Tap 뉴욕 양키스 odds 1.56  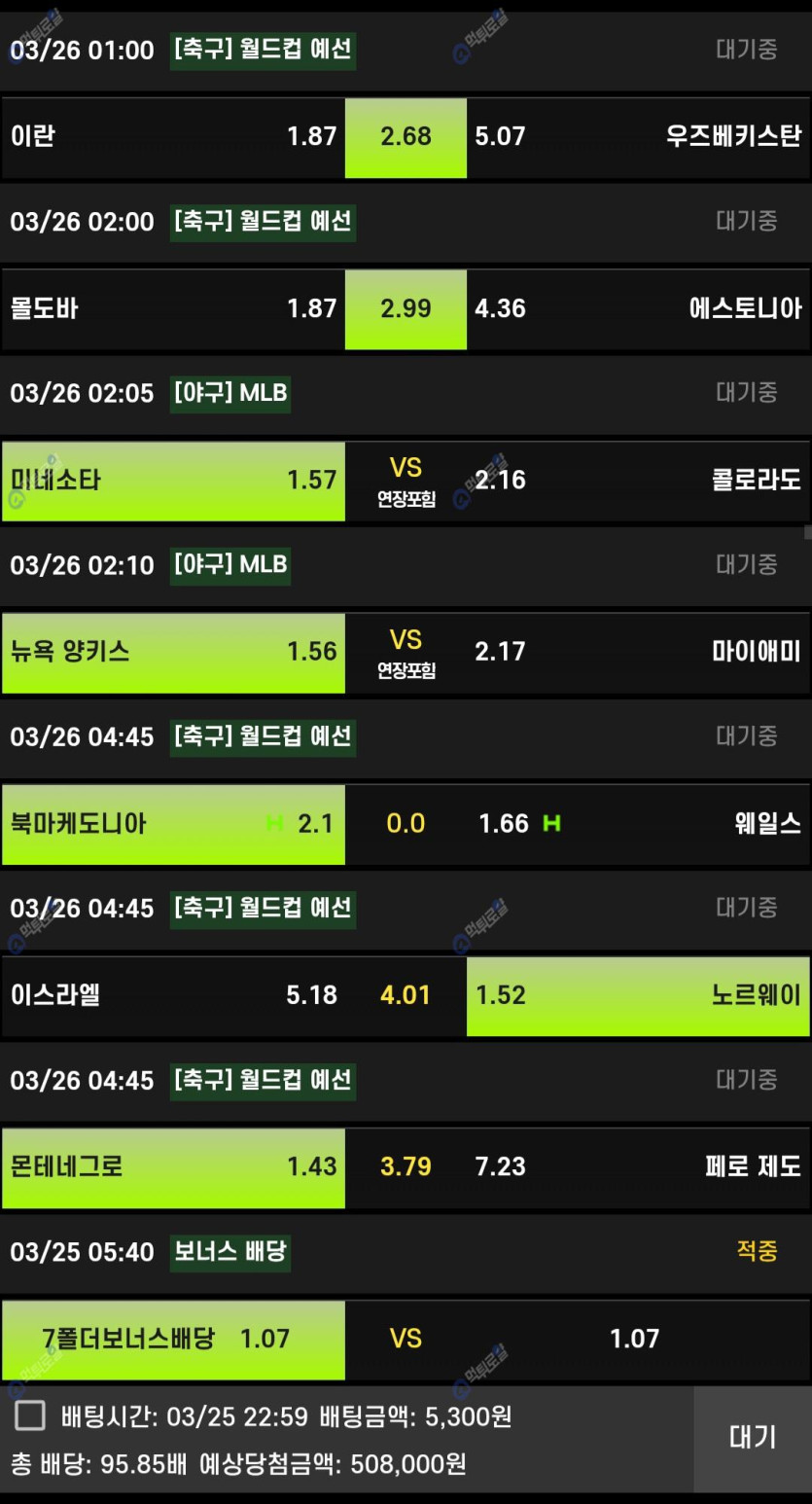(x=173, y=653)
